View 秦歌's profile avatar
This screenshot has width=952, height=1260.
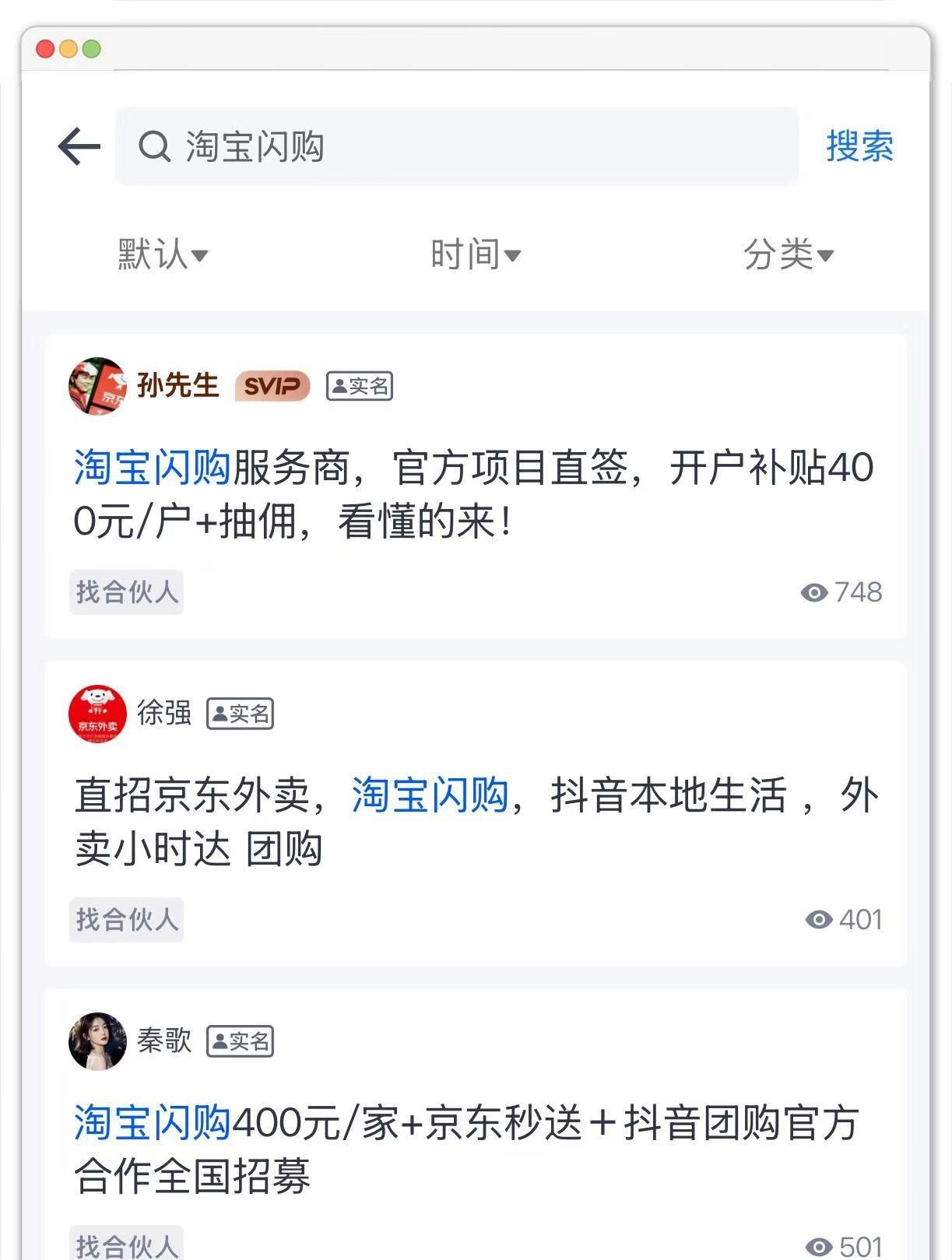tap(97, 1041)
